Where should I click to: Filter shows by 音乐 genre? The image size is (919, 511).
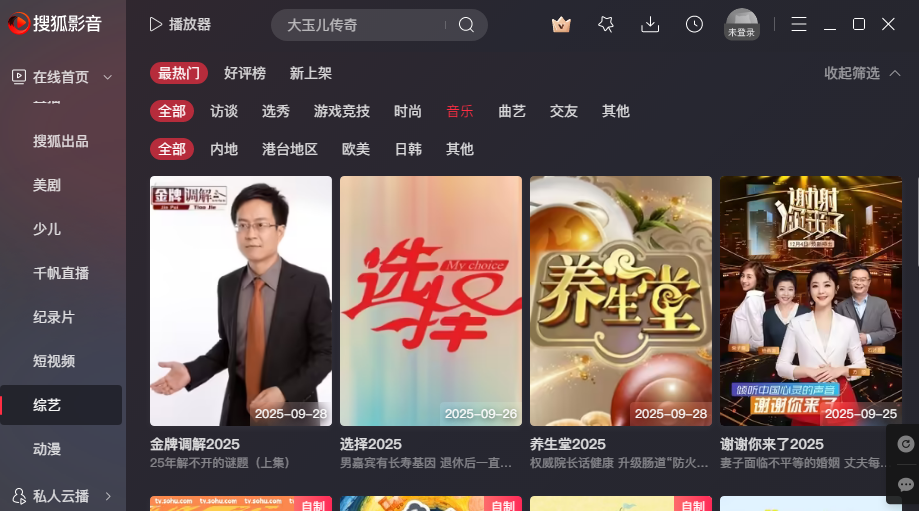coord(460,111)
